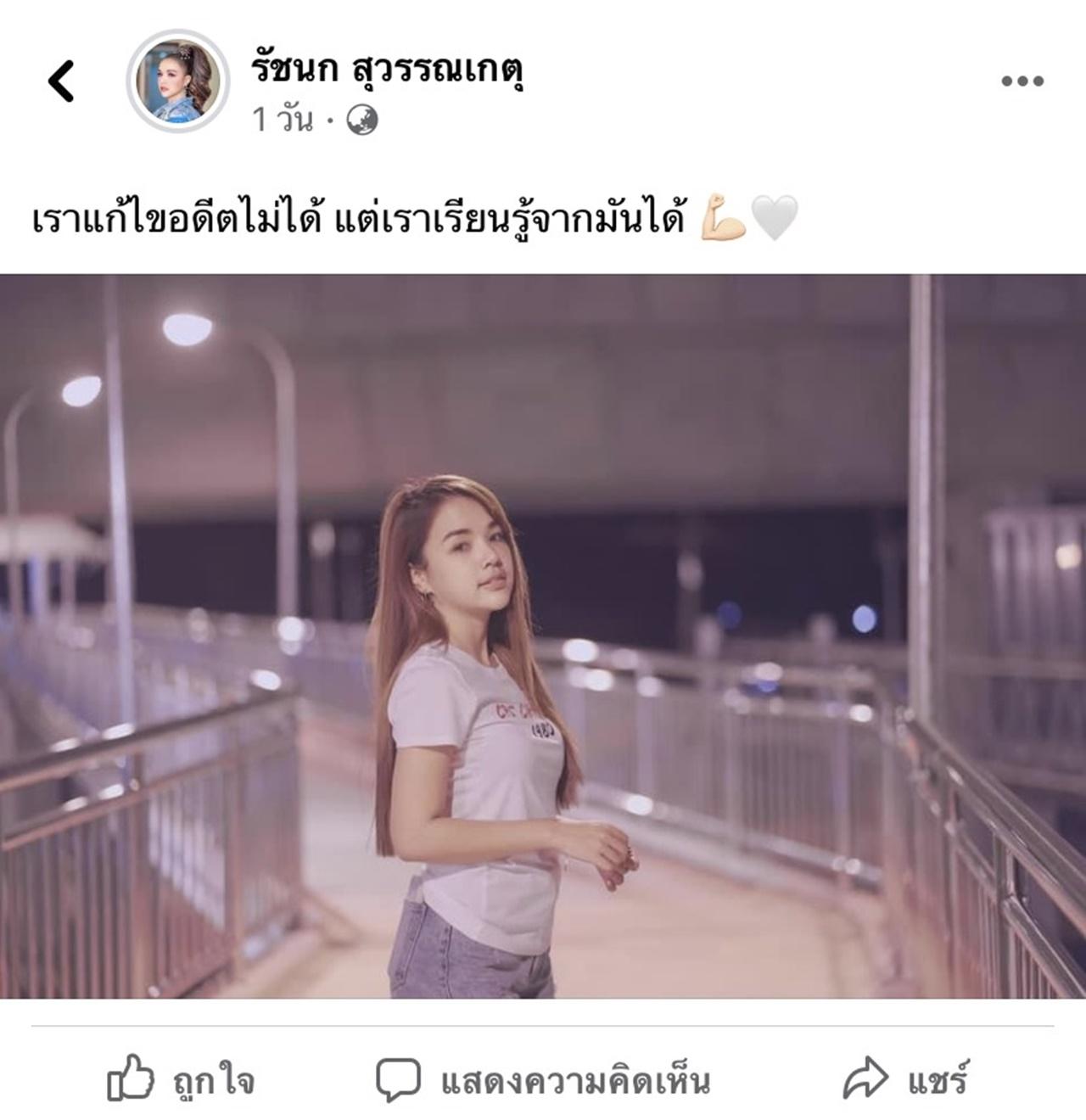The width and height of the screenshot is (1086, 1120).
Task: Open the post photo full screen
Action: [x=543, y=636]
